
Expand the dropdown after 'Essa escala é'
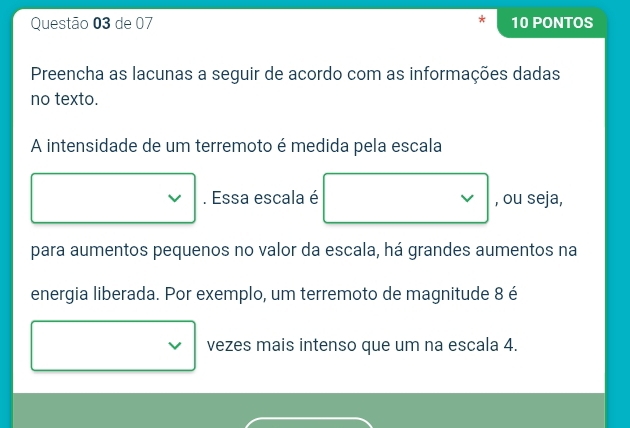405,197
